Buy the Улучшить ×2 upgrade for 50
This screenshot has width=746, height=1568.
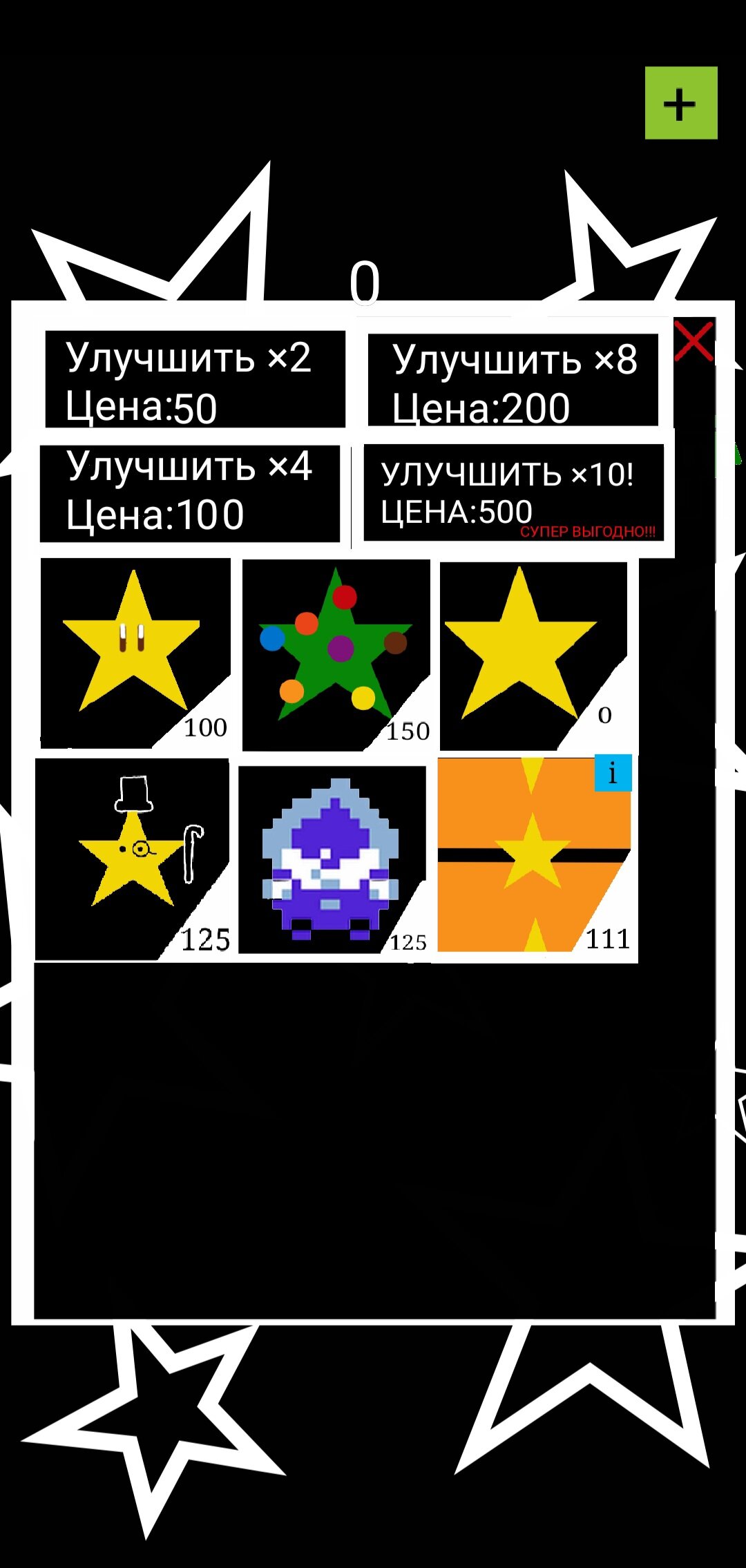(195, 379)
